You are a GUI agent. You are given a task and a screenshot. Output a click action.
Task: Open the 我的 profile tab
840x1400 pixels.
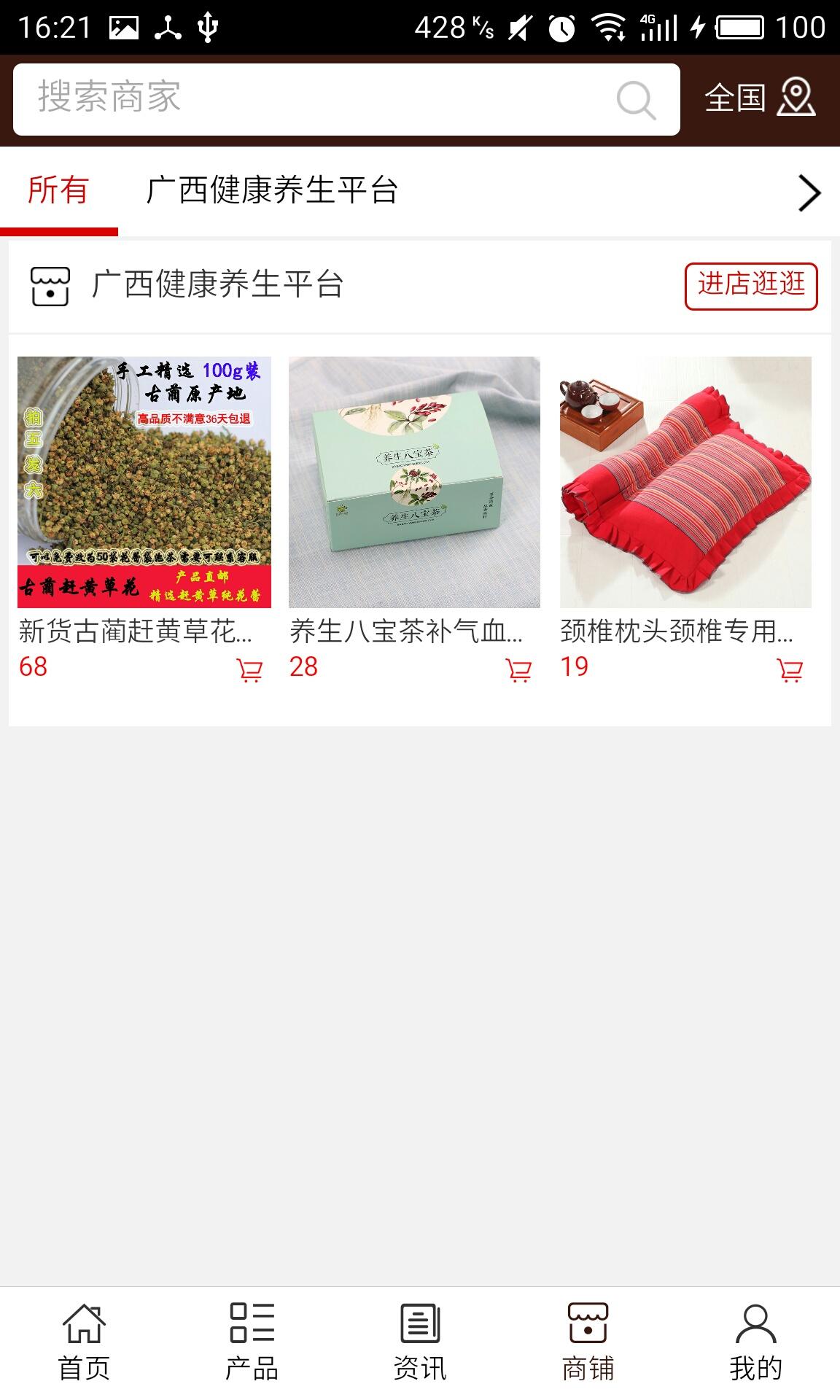pos(755,1342)
